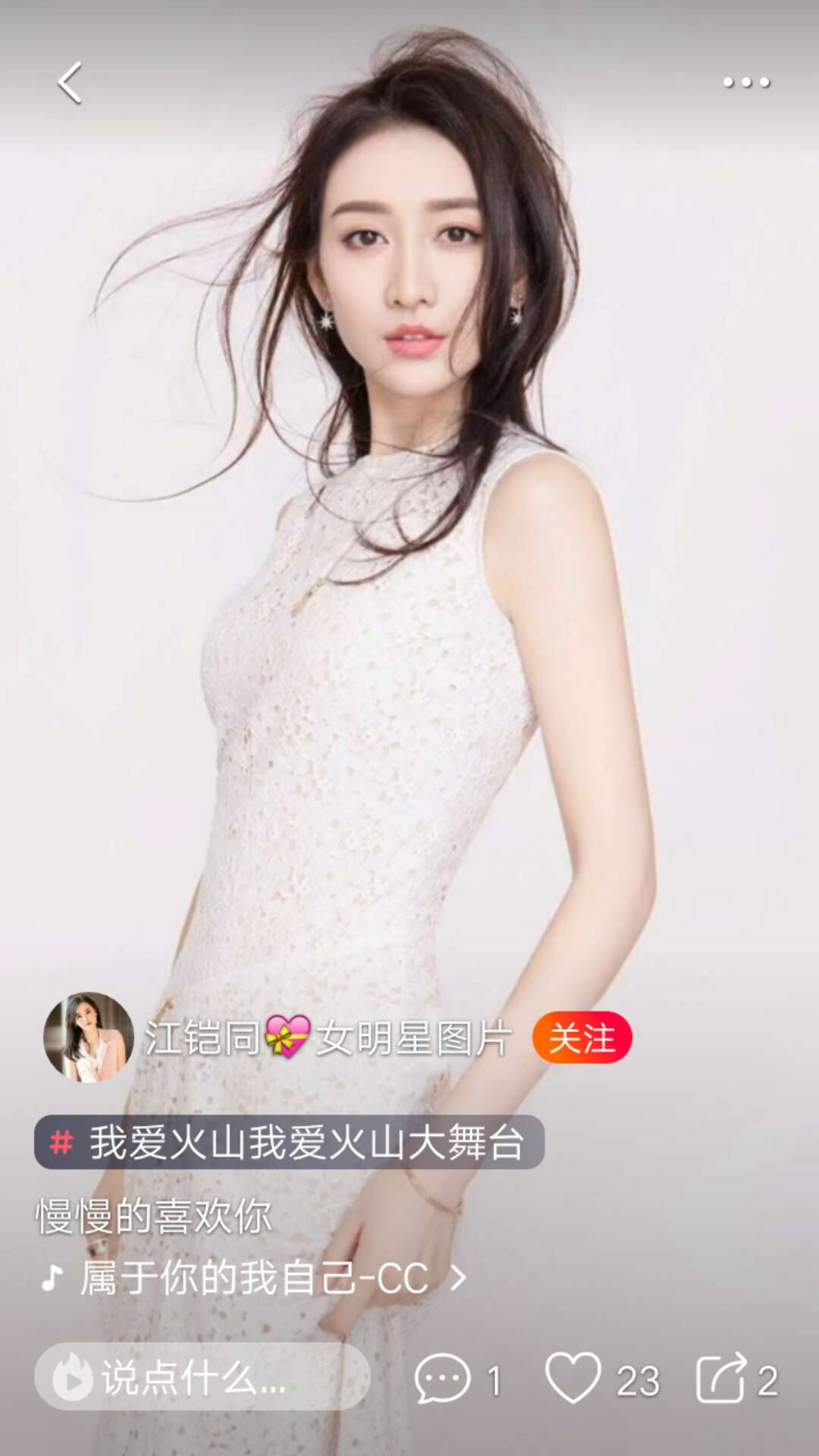This screenshot has width=819, height=1456.
Task: Open the uploader's profile avatar
Action: (x=89, y=1037)
